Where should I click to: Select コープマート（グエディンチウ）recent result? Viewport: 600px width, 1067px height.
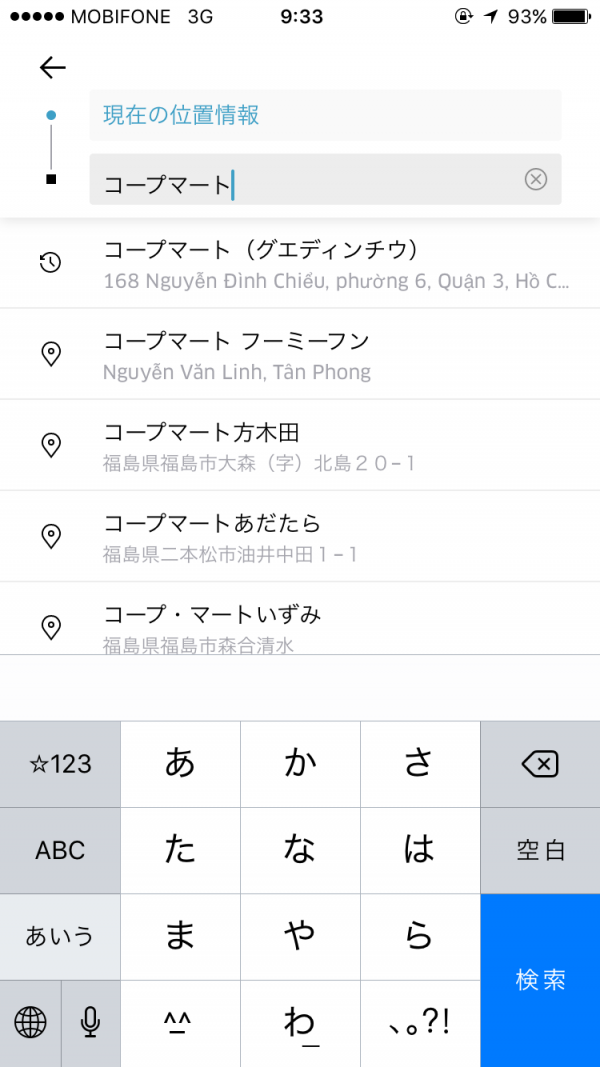click(300, 263)
